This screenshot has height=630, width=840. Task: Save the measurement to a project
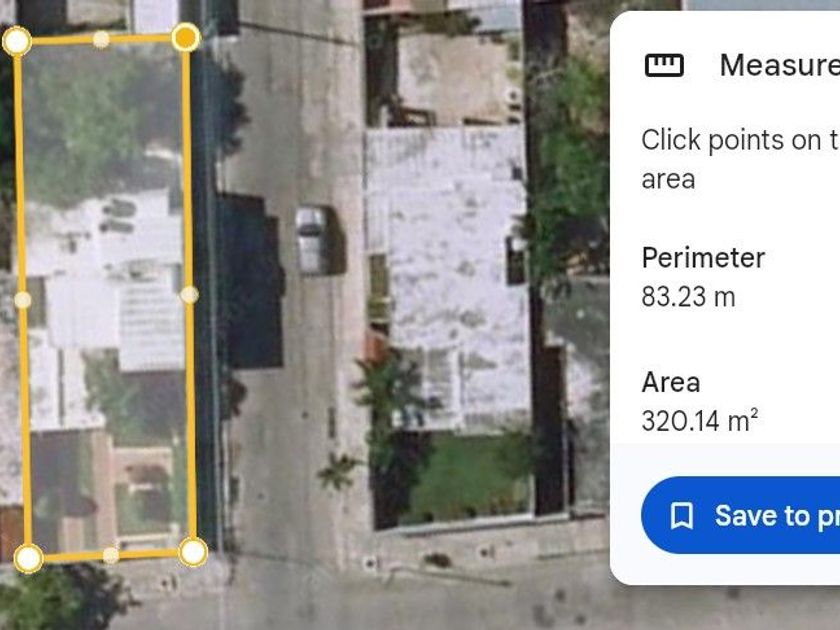click(741, 515)
